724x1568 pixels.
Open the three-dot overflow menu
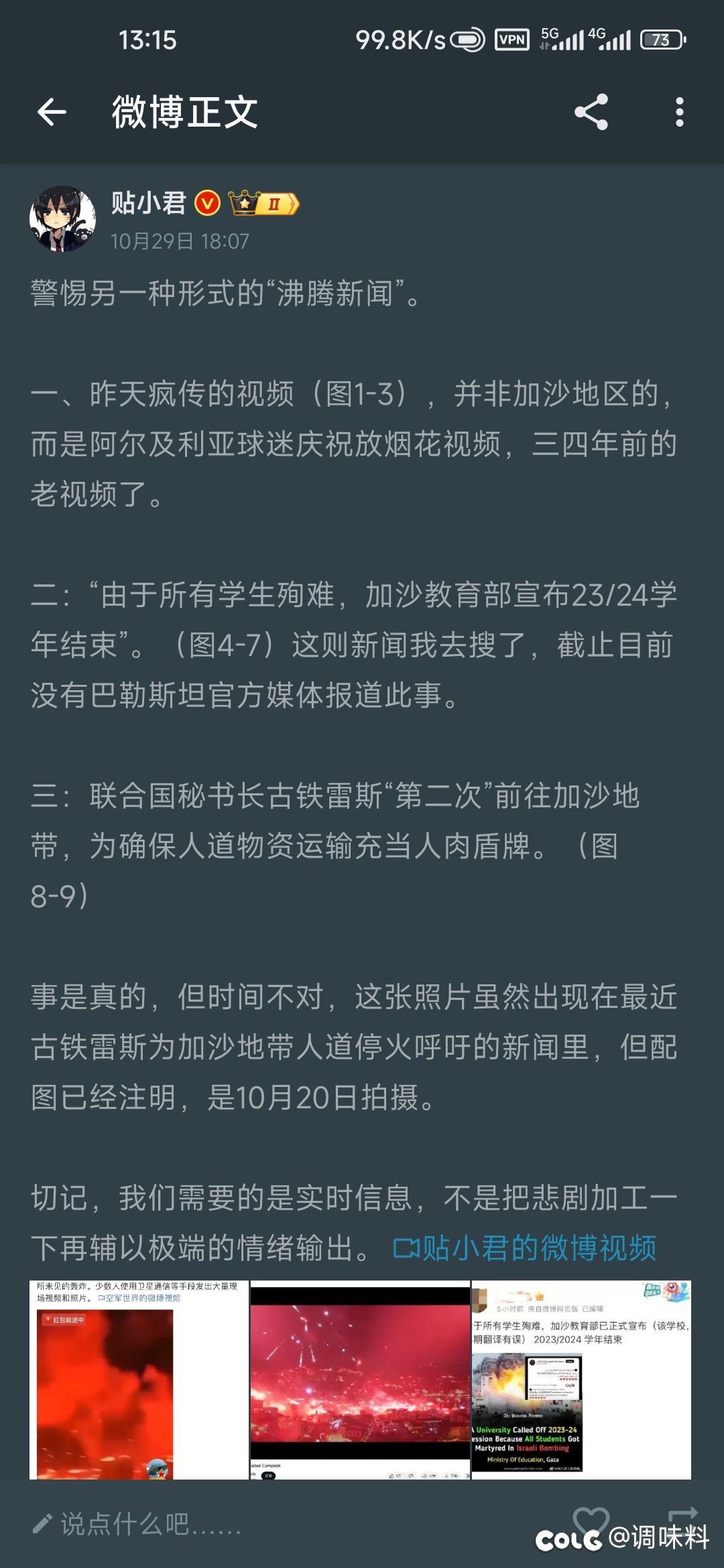(x=679, y=112)
